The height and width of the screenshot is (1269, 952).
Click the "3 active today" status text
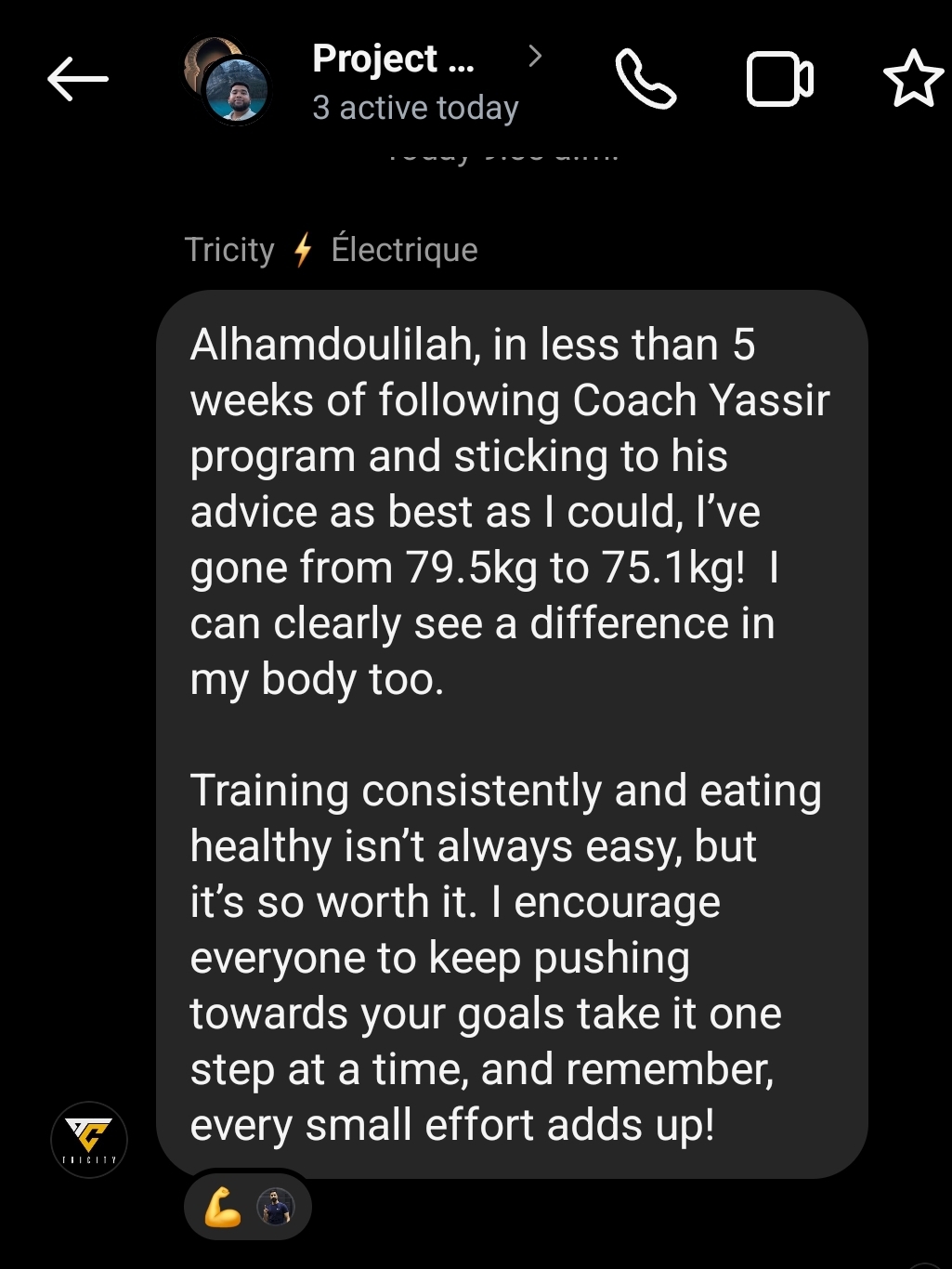tap(415, 107)
